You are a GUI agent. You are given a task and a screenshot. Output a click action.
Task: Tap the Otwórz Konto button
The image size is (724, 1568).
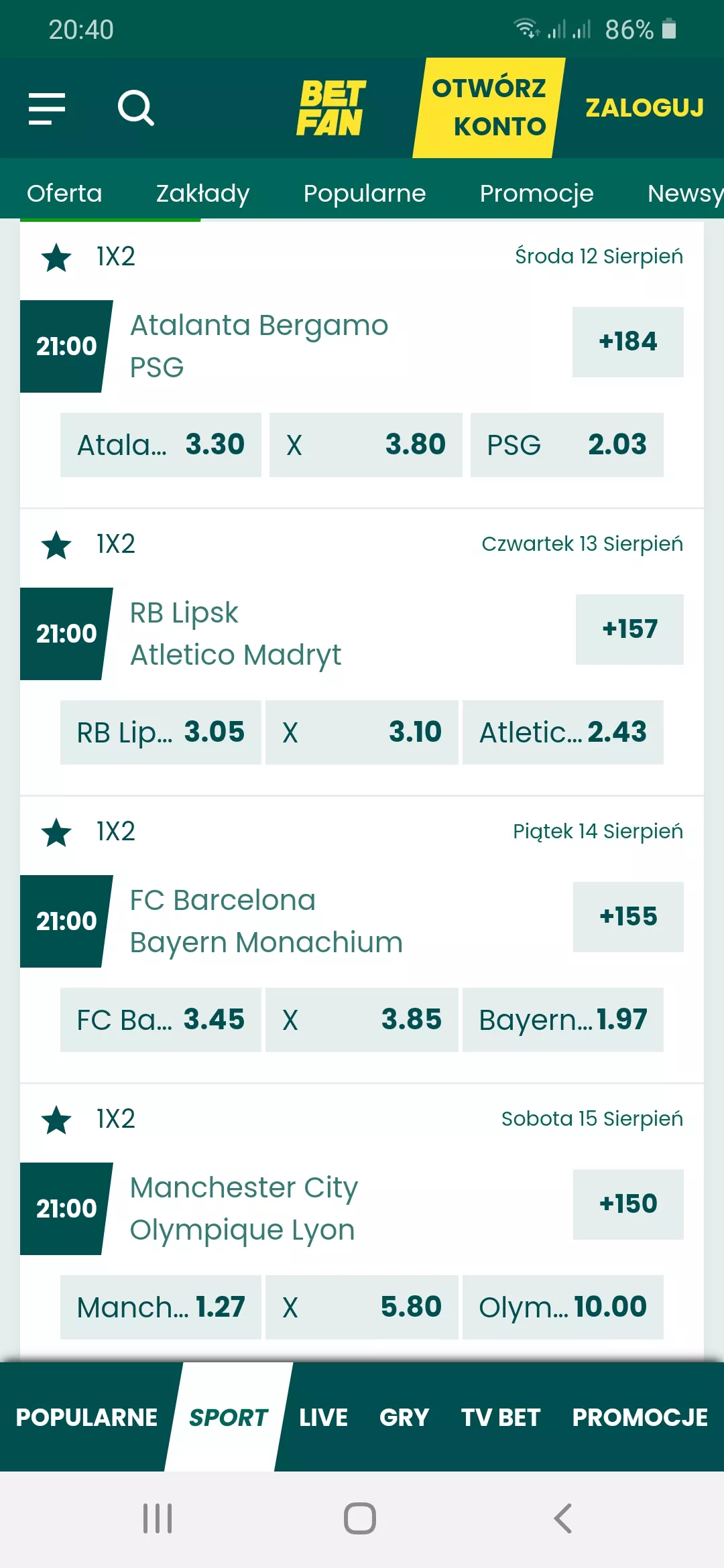click(489, 108)
